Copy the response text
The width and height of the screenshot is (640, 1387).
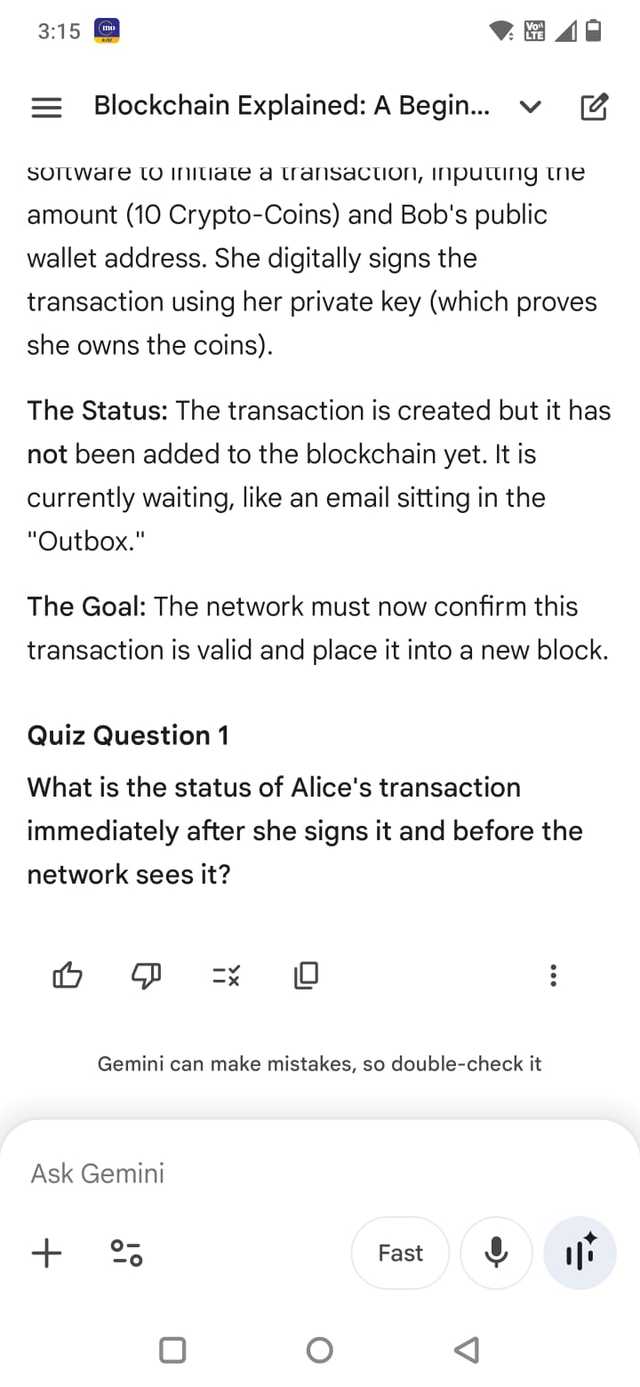[x=306, y=974]
